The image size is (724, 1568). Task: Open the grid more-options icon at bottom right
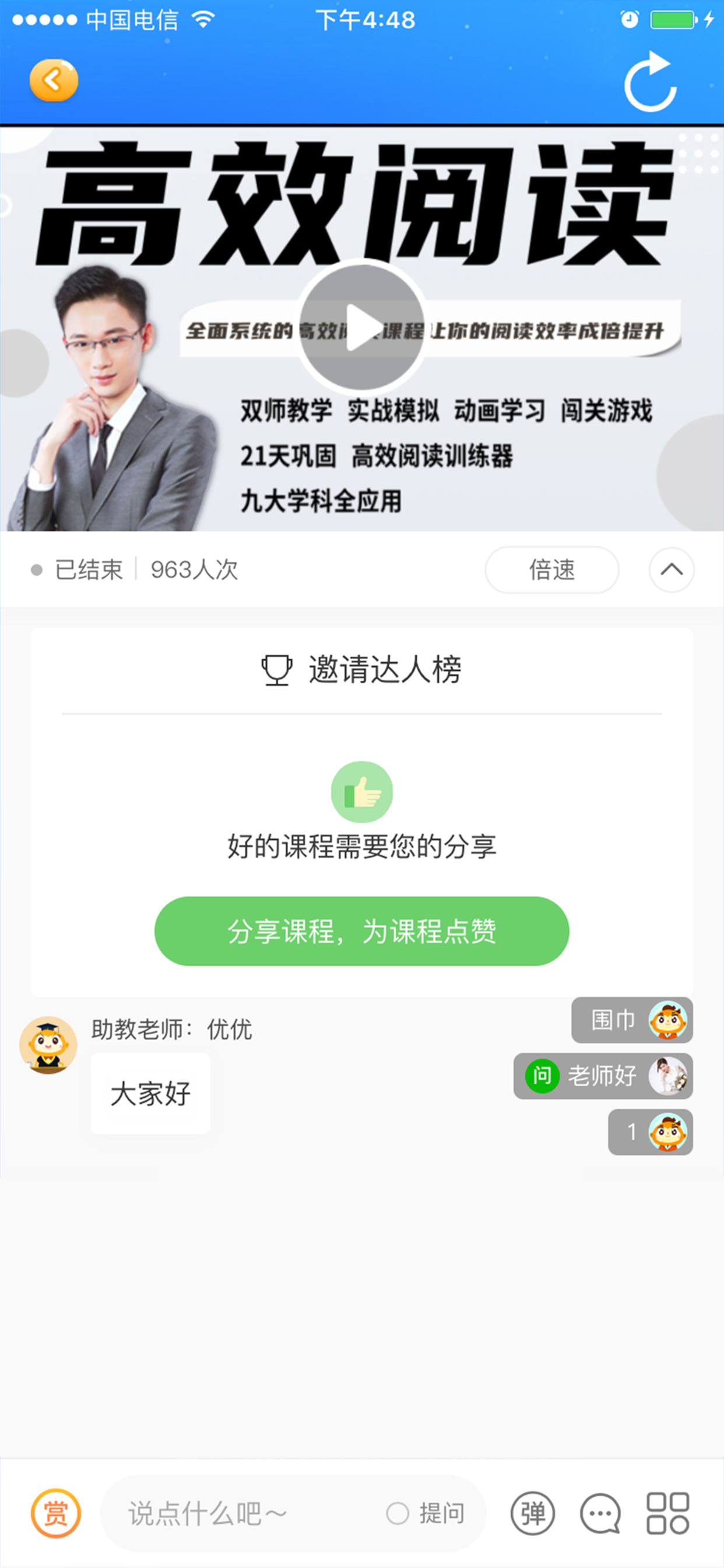point(668,1514)
